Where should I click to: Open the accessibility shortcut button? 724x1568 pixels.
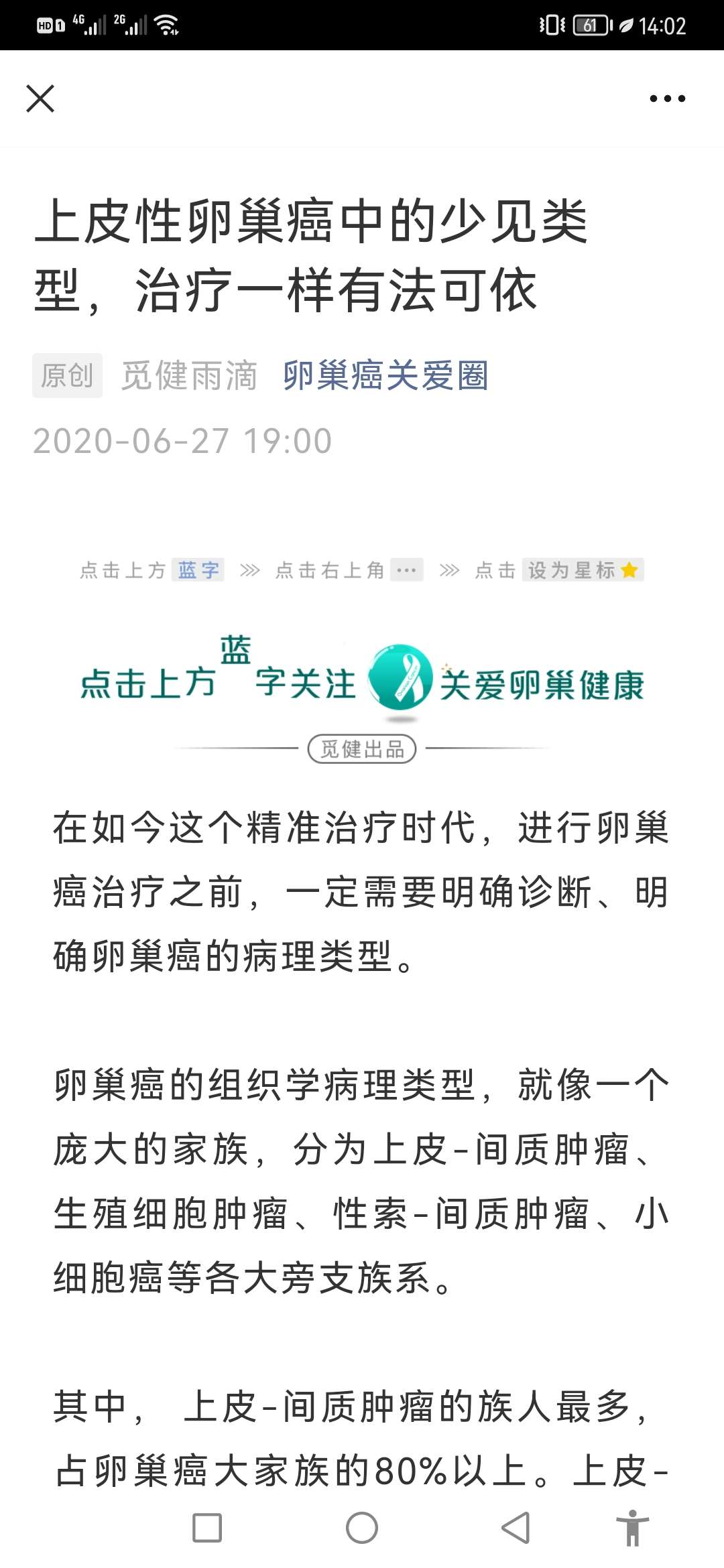pyautogui.click(x=632, y=1528)
